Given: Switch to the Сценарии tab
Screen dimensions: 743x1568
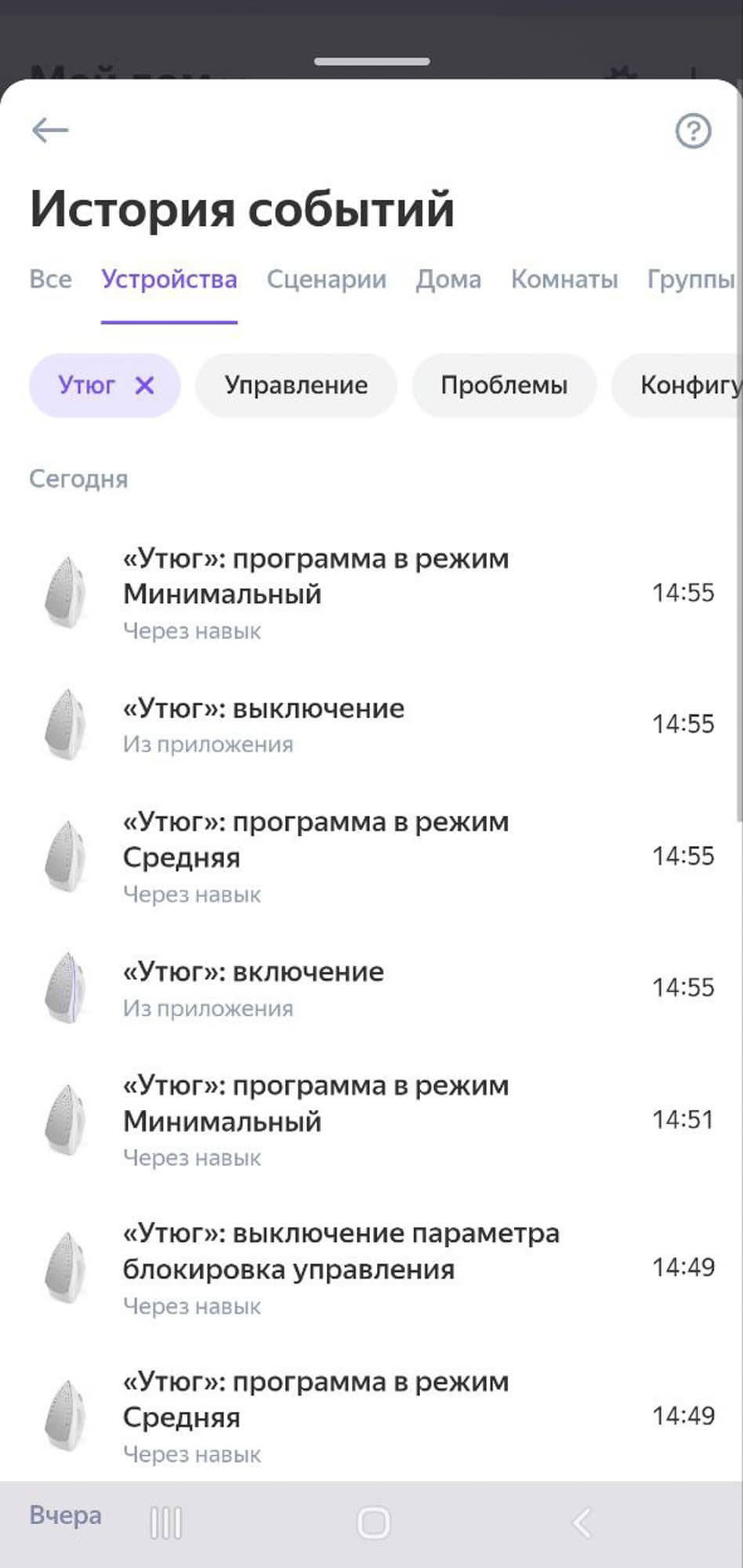Looking at the screenshot, I should point(326,279).
